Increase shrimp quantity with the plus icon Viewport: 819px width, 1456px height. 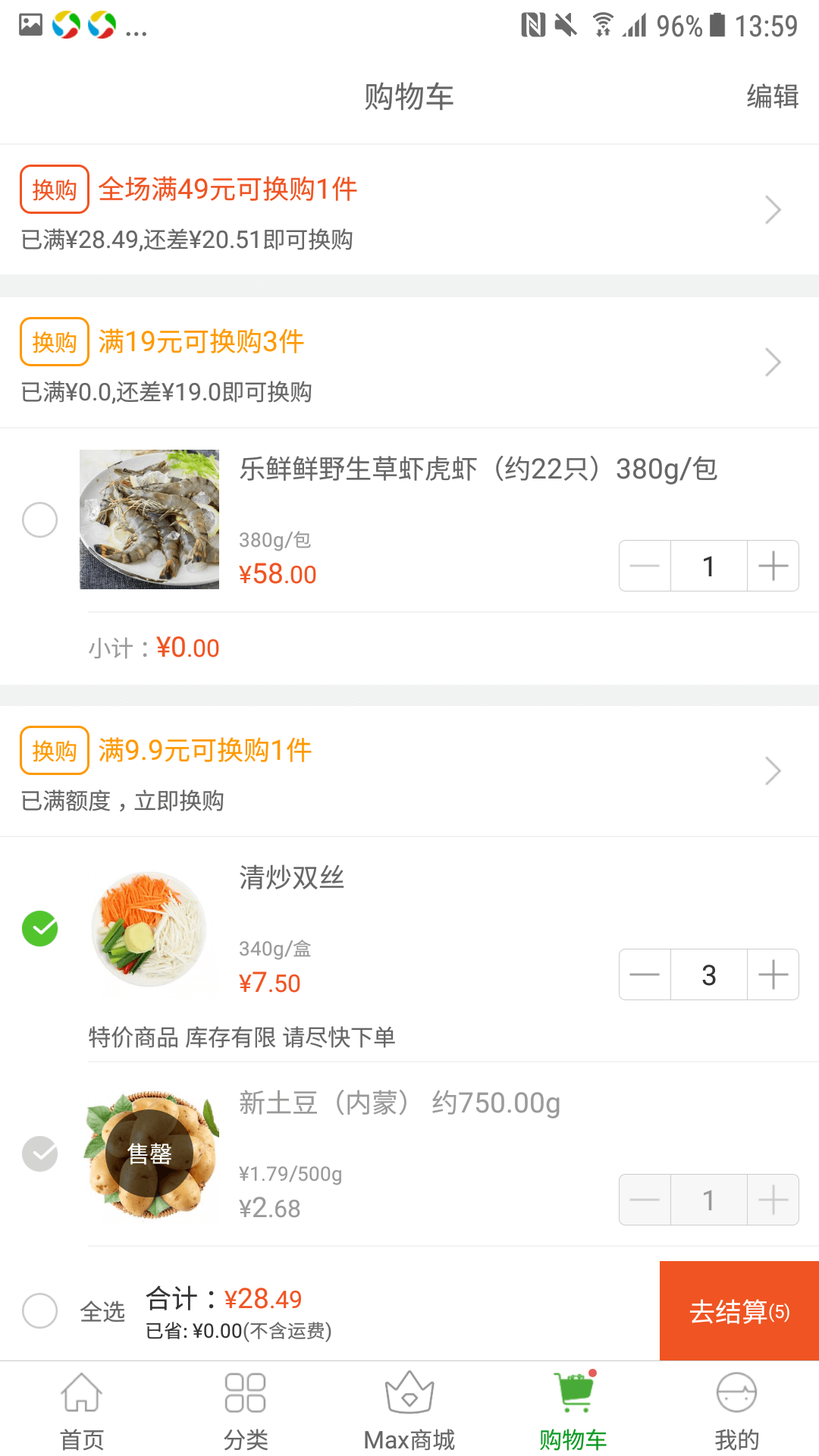click(773, 565)
